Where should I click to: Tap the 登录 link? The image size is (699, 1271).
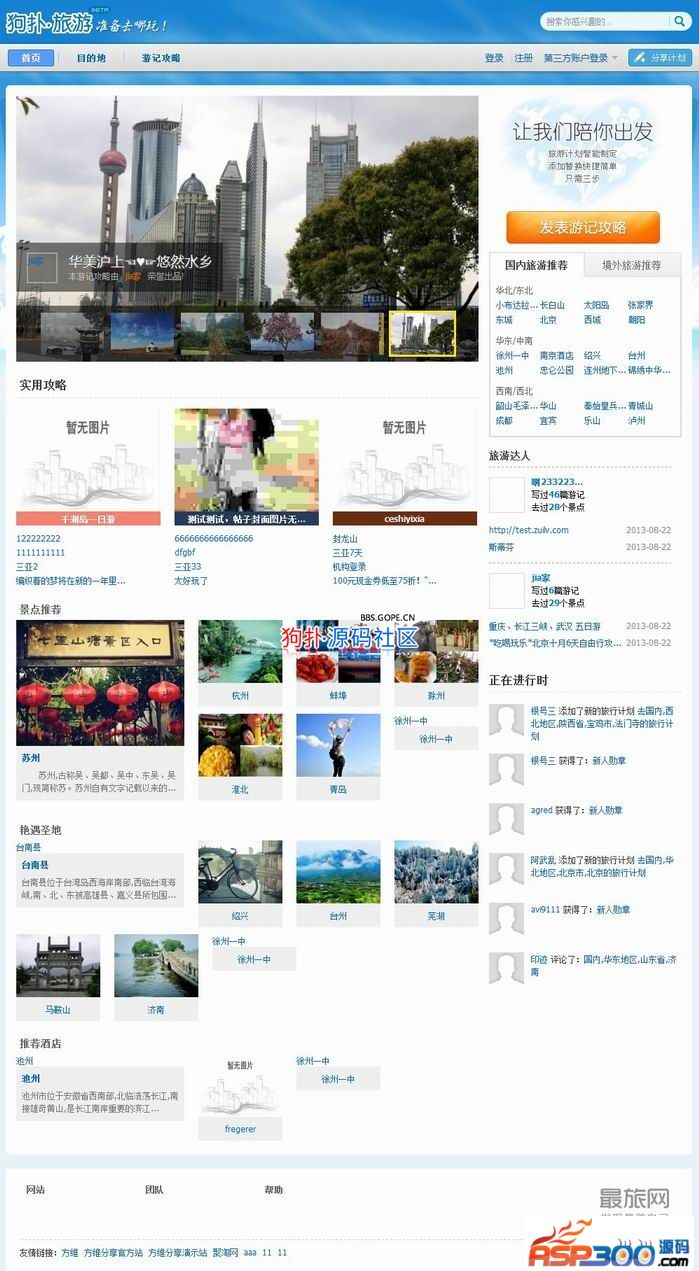coord(494,58)
